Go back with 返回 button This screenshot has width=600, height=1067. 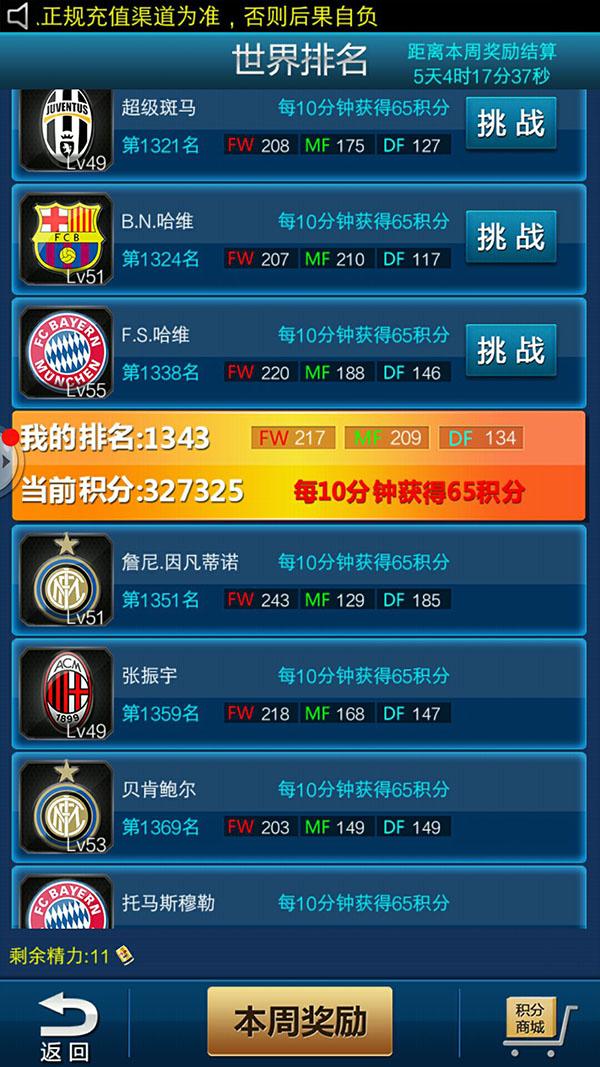tap(65, 1027)
